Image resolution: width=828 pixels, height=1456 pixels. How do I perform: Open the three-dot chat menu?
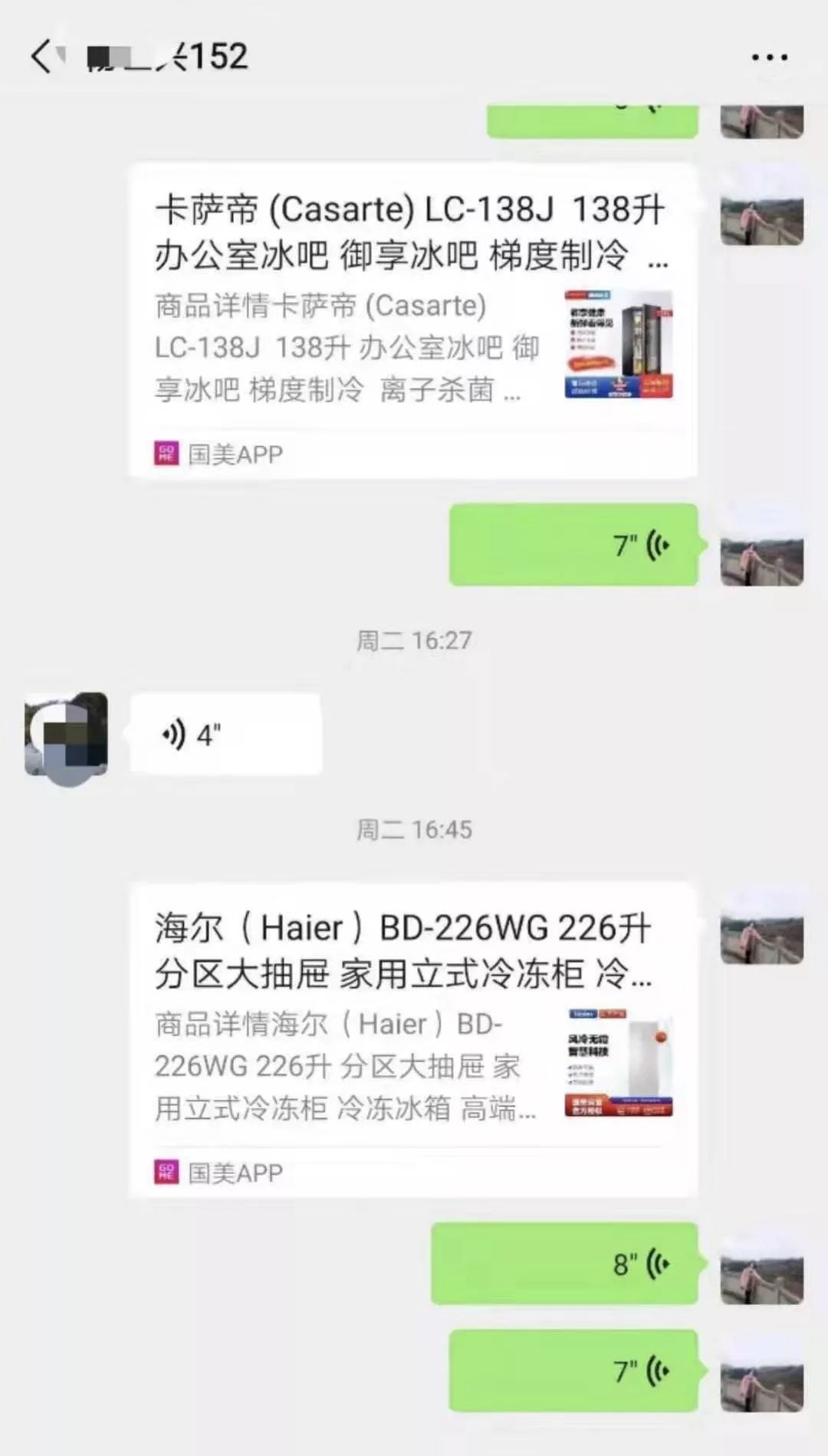[769, 57]
